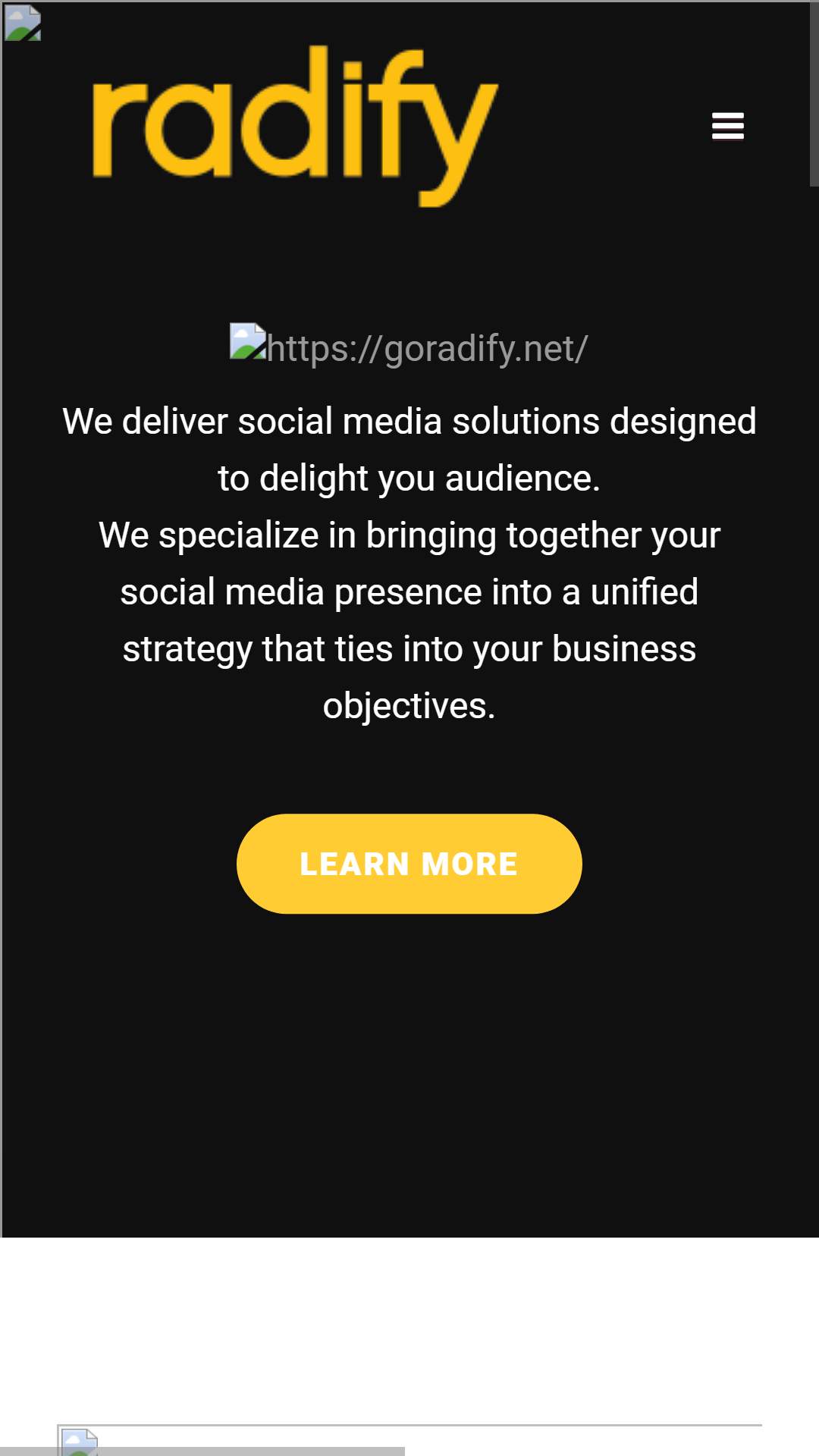The image size is (819, 1456).
Task: Tap the LEARN MORE button
Action: [409, 864]
